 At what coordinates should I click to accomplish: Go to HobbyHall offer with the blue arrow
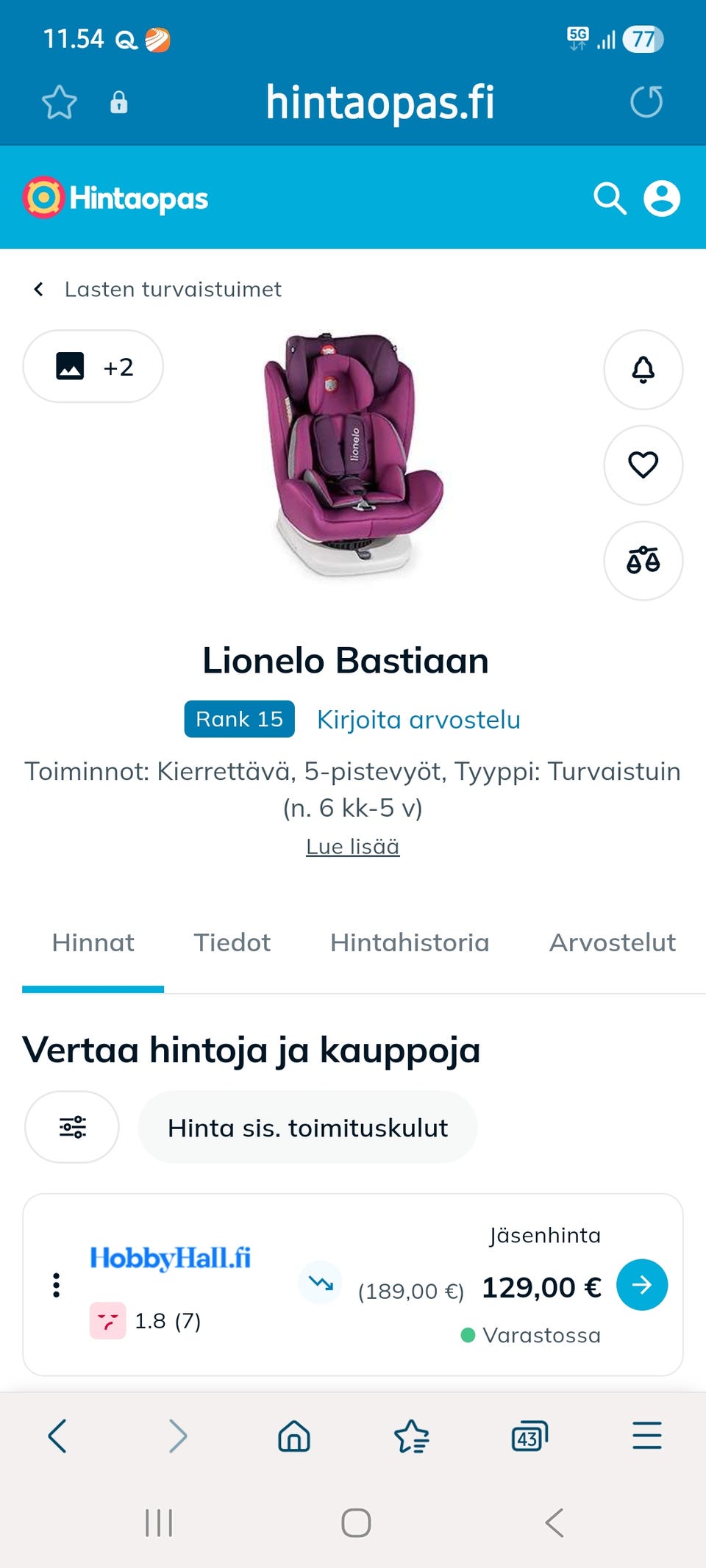pos(641,1284)
